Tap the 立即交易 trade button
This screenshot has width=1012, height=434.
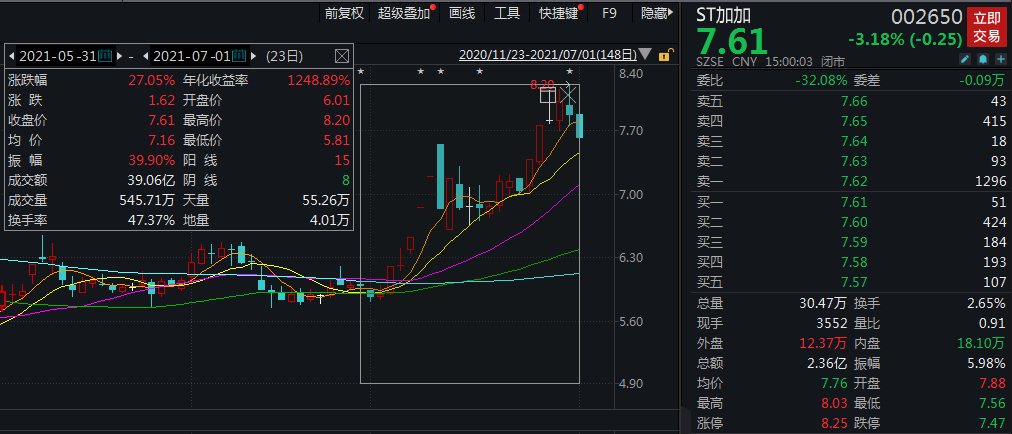click(989, 26)
